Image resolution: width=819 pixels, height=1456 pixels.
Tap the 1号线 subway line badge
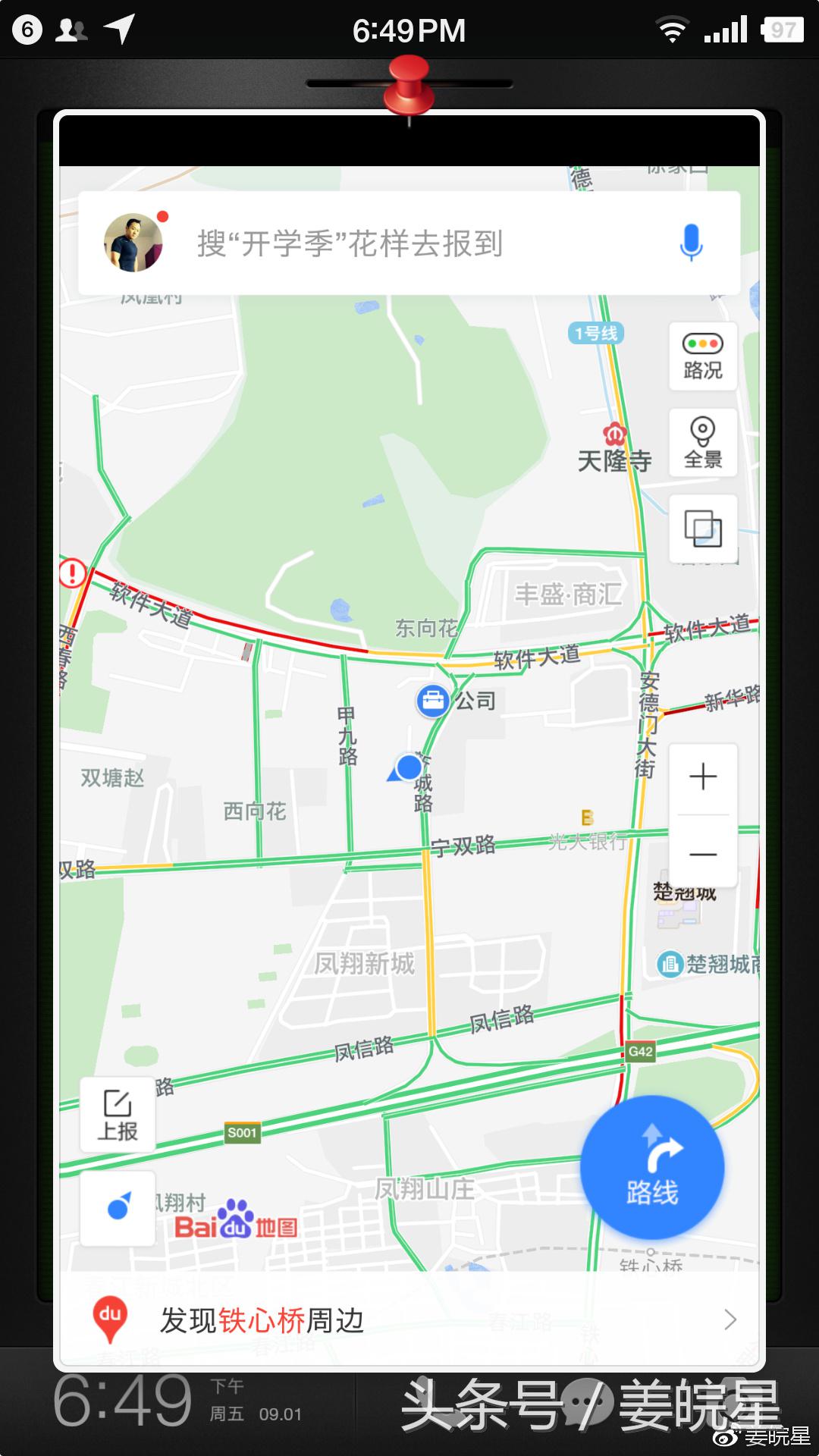pyautogui.click(x=595, y=331)
